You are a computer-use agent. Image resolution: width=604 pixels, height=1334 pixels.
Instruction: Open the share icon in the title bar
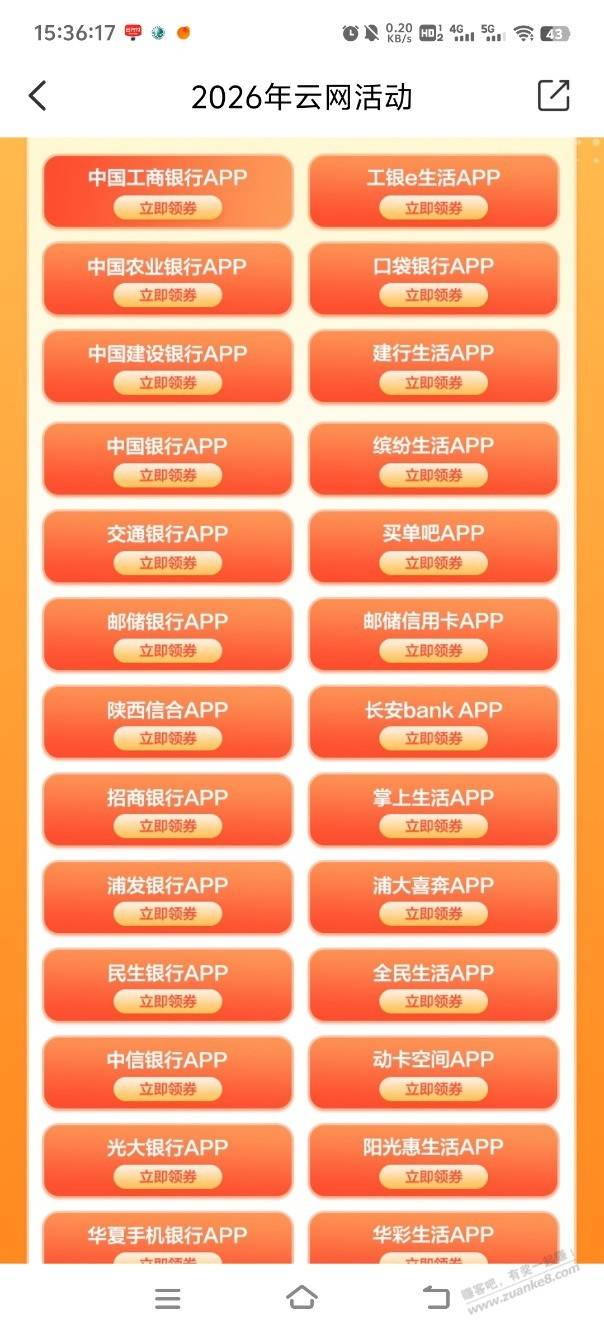click(x=553, y=95)
